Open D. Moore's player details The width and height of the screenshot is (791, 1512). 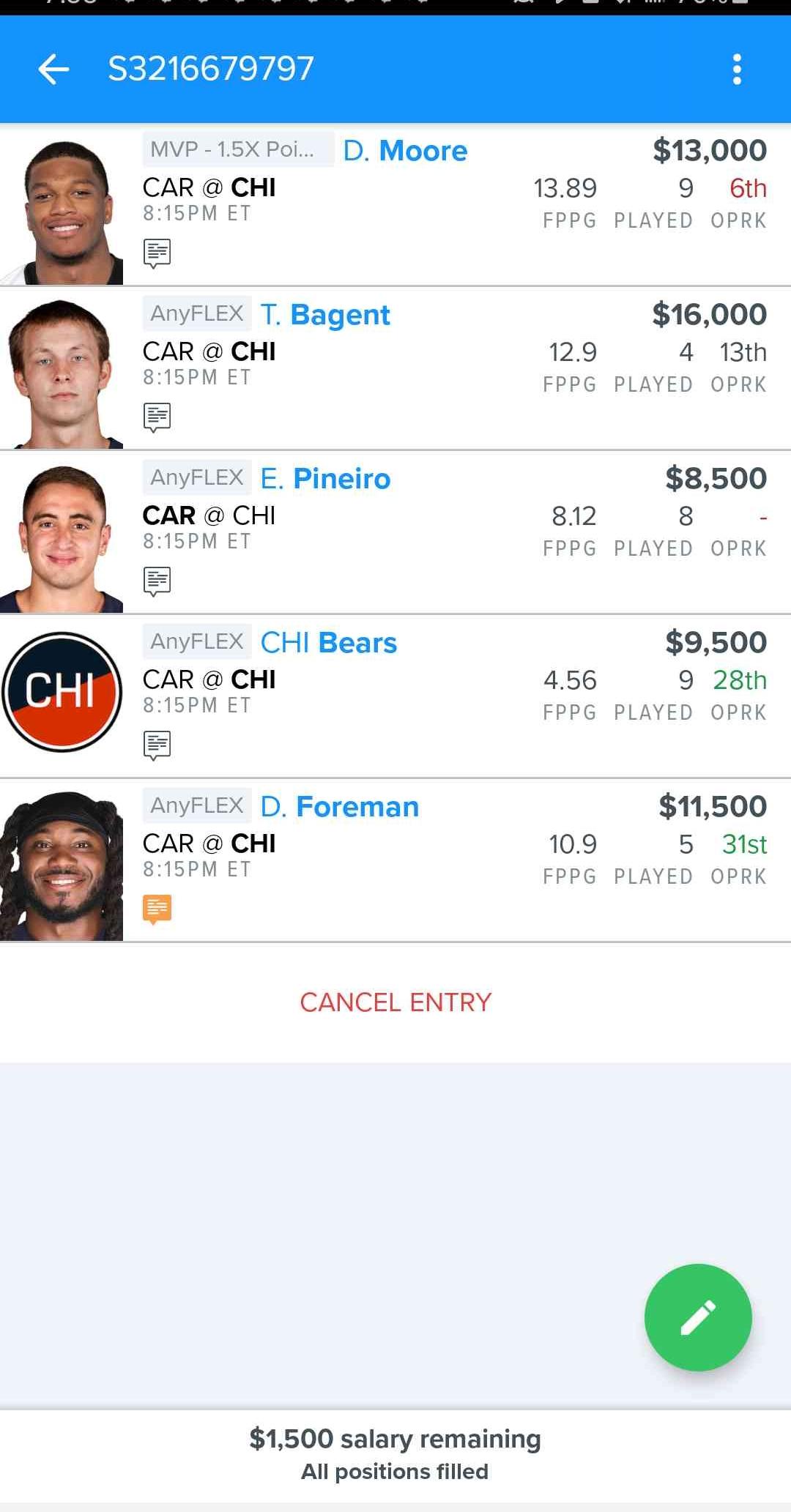point(395,204)
